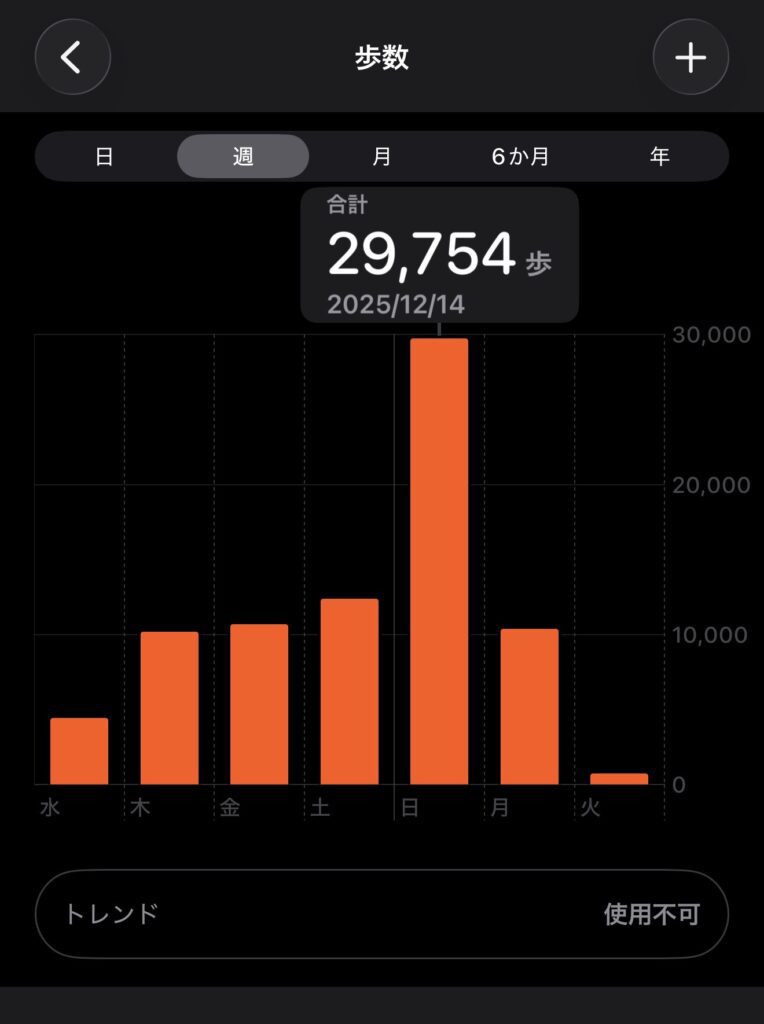The width and height of the screenshot is (764, 1024).
Task: Show the 月 bar's step count
Action: point(529,706)
